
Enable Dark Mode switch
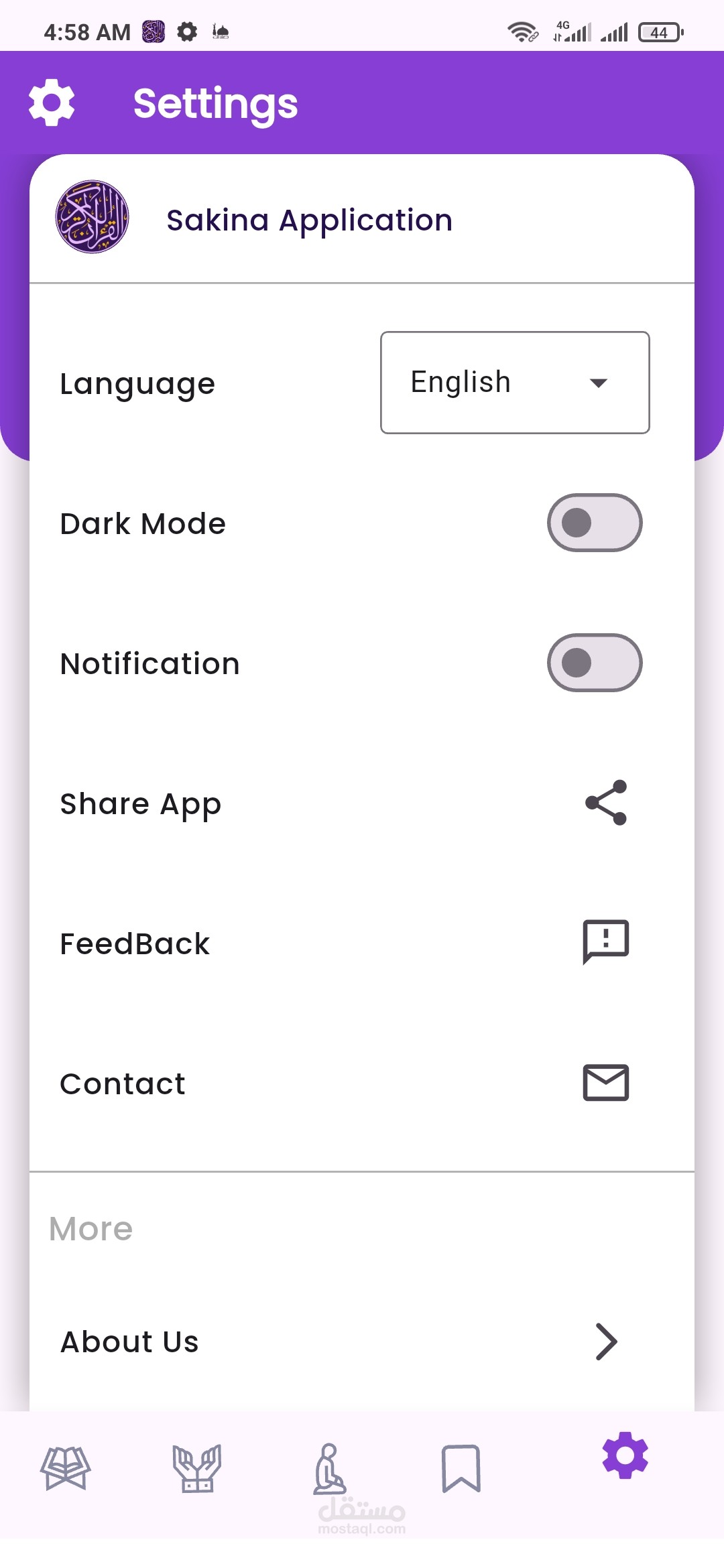coord(595,523)
